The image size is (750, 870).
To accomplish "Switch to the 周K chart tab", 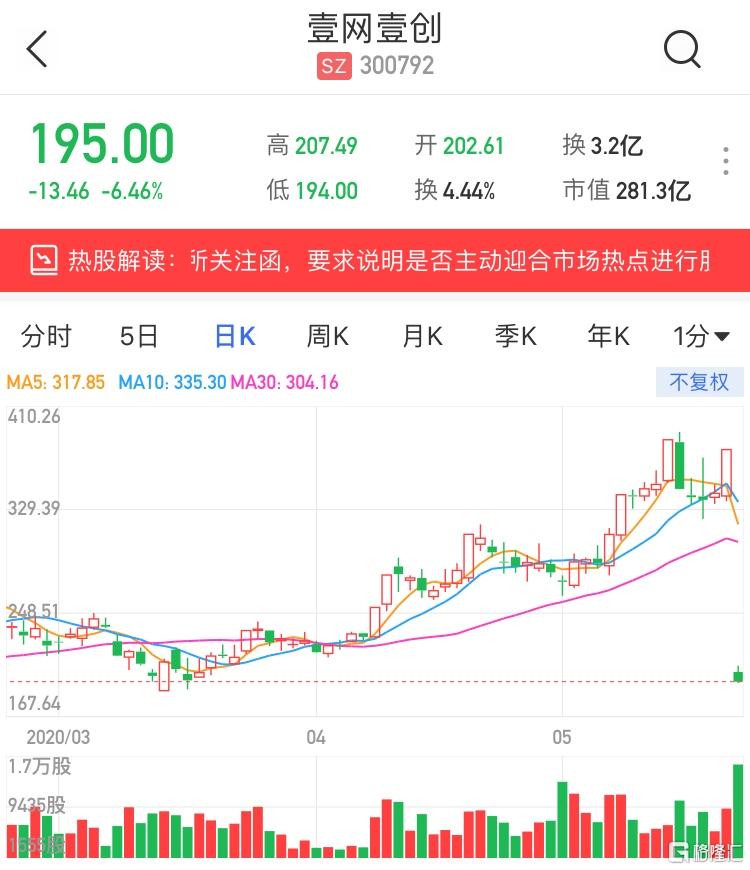I will click(327, 337).
